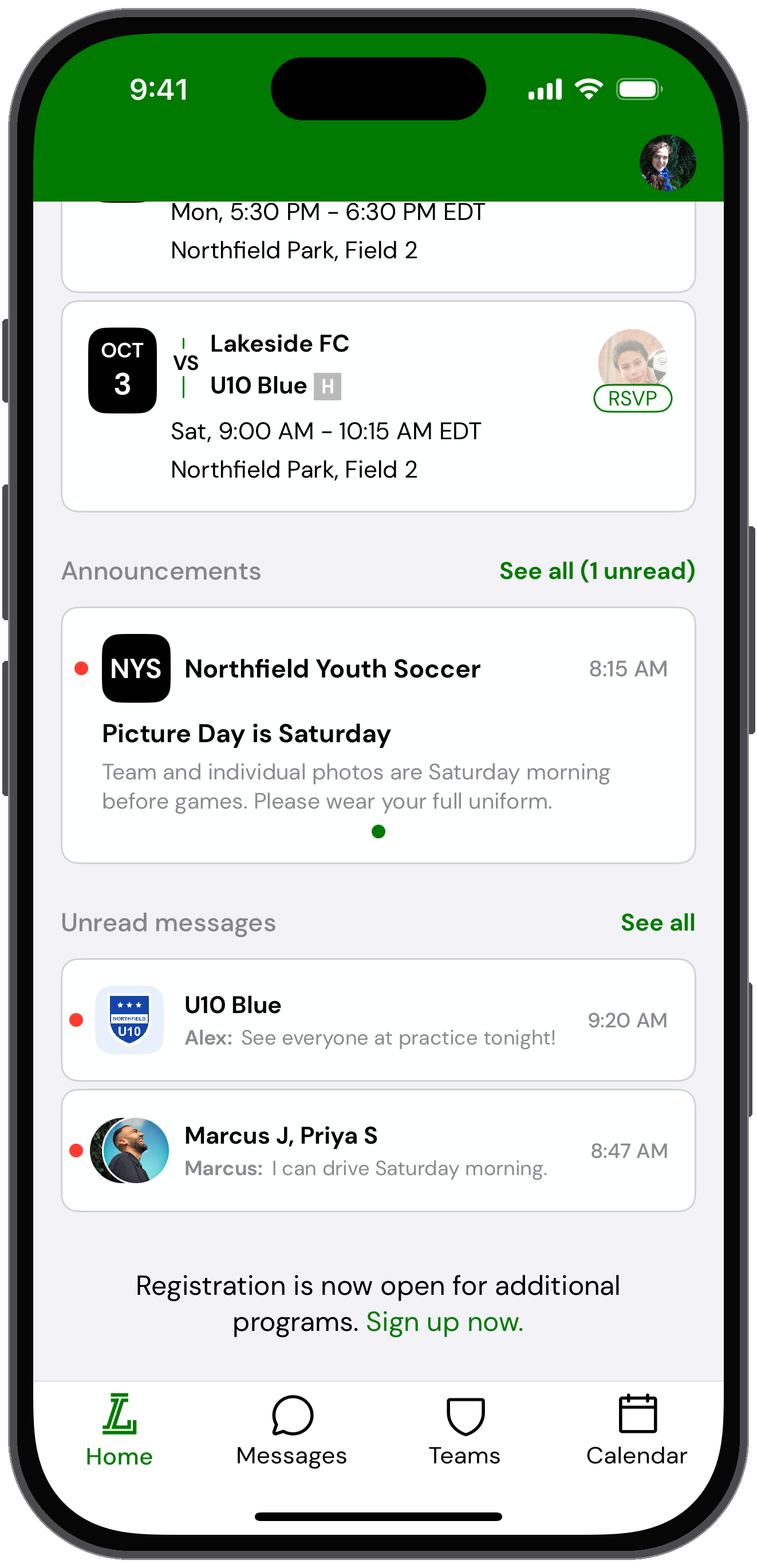Select the Home tab

coord(119,1430)
